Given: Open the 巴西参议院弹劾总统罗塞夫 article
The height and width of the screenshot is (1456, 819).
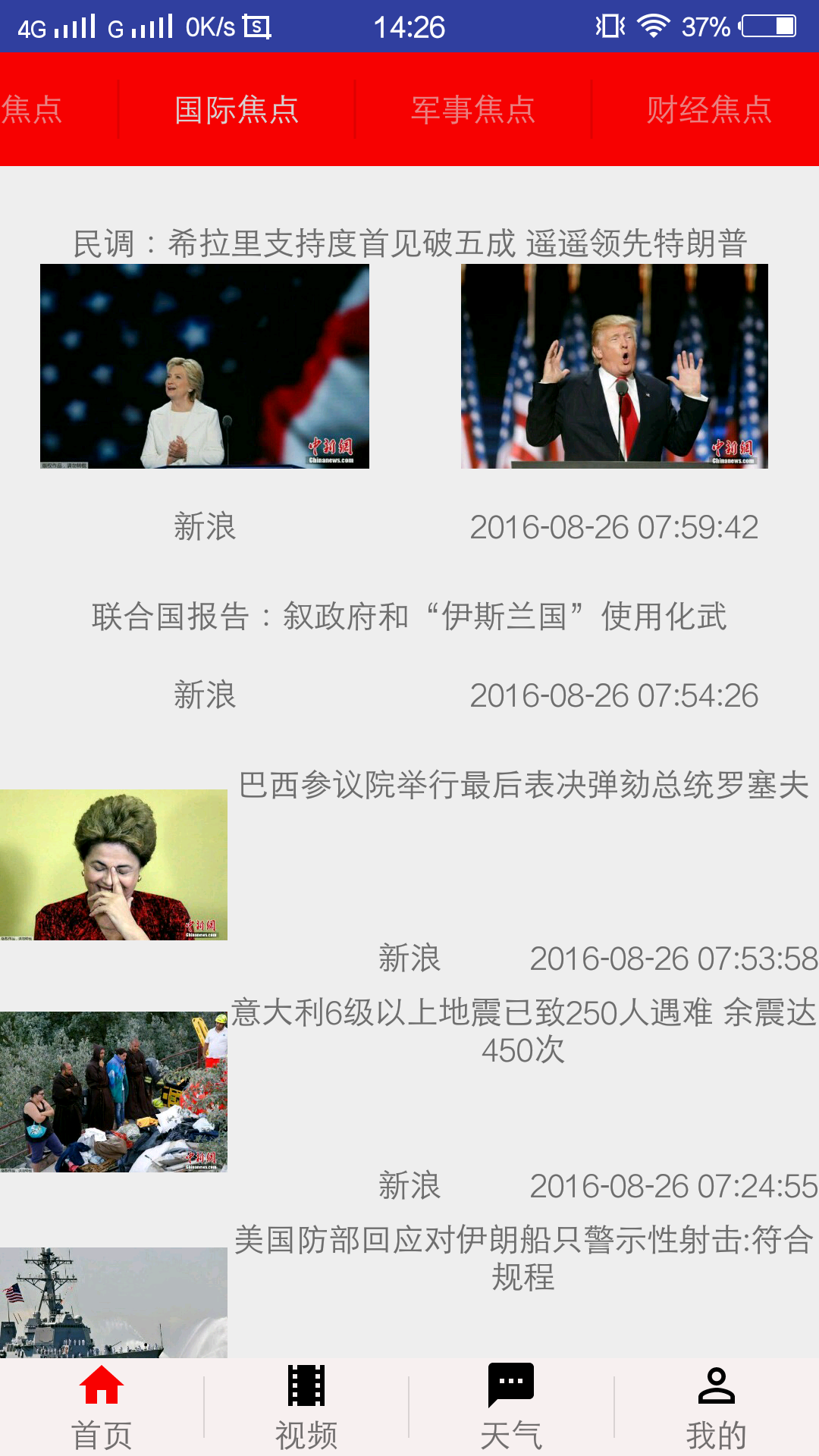Looking at the screenshot, I should point(523,786).
